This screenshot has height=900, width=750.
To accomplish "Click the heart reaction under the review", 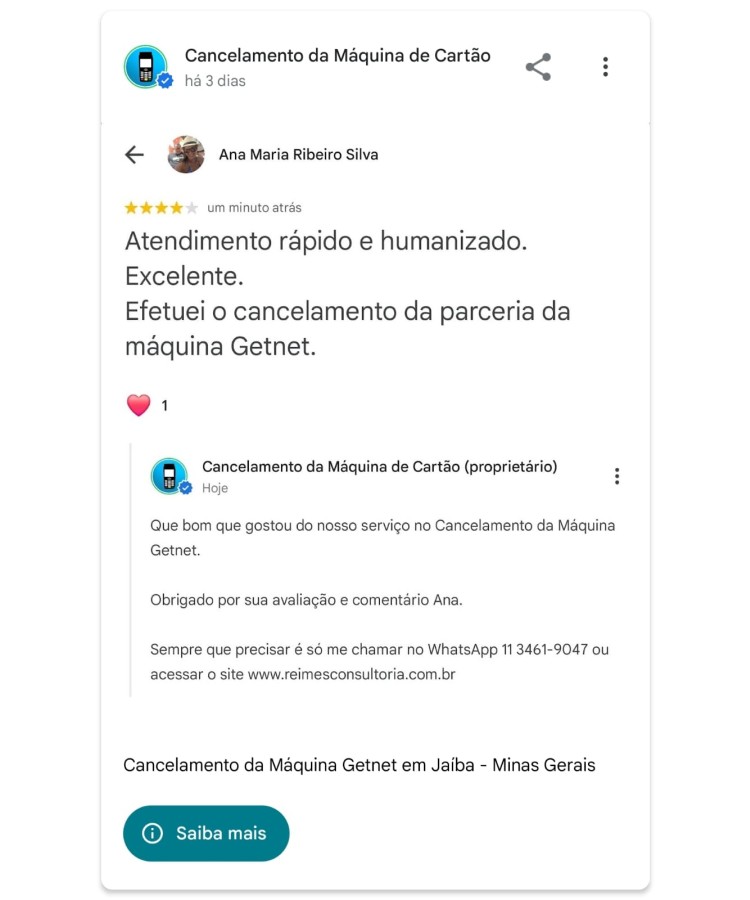I will (x=139, y=404).
